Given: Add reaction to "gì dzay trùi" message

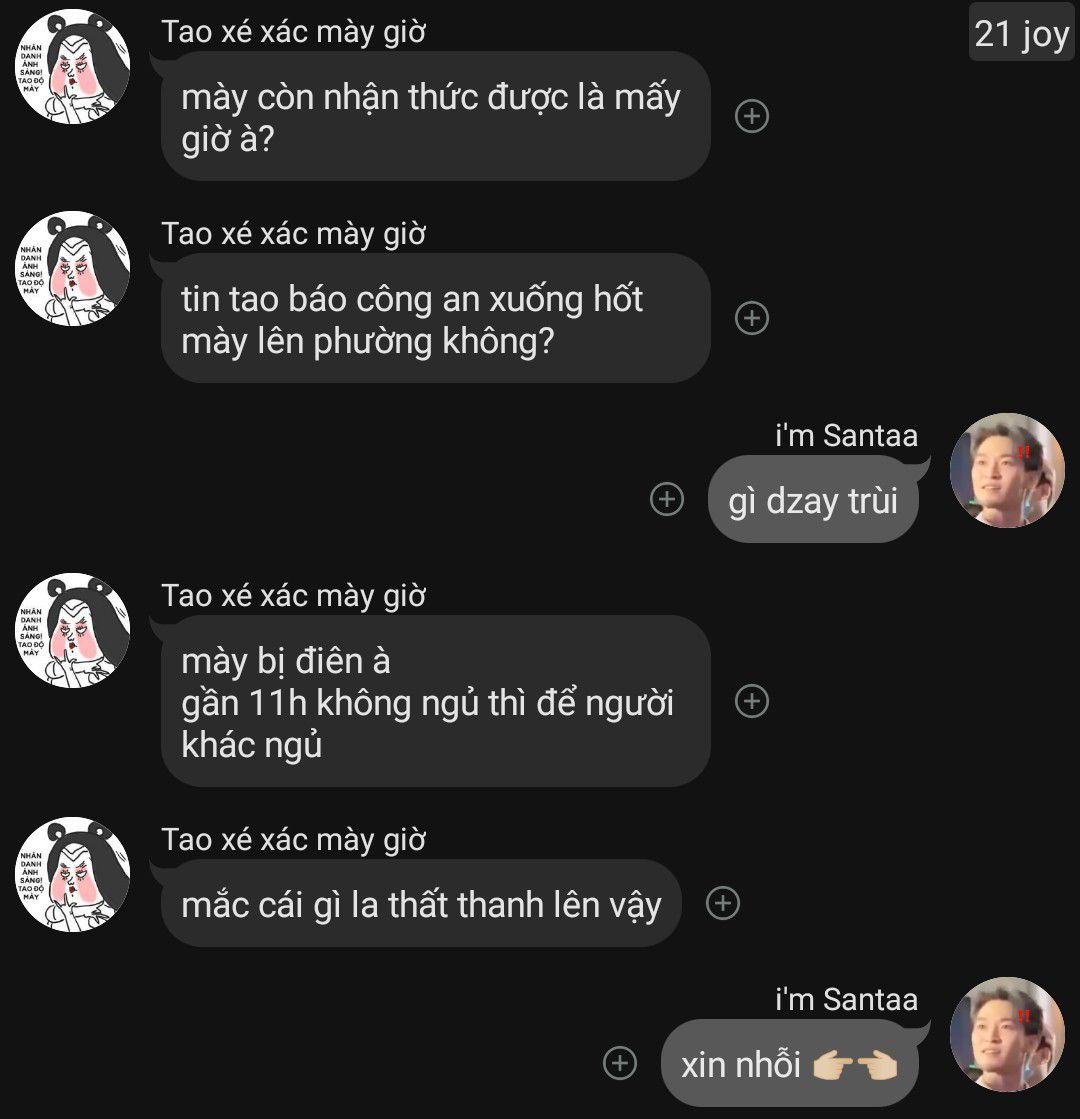Looking at the screenshot, I should click(667, 499).
